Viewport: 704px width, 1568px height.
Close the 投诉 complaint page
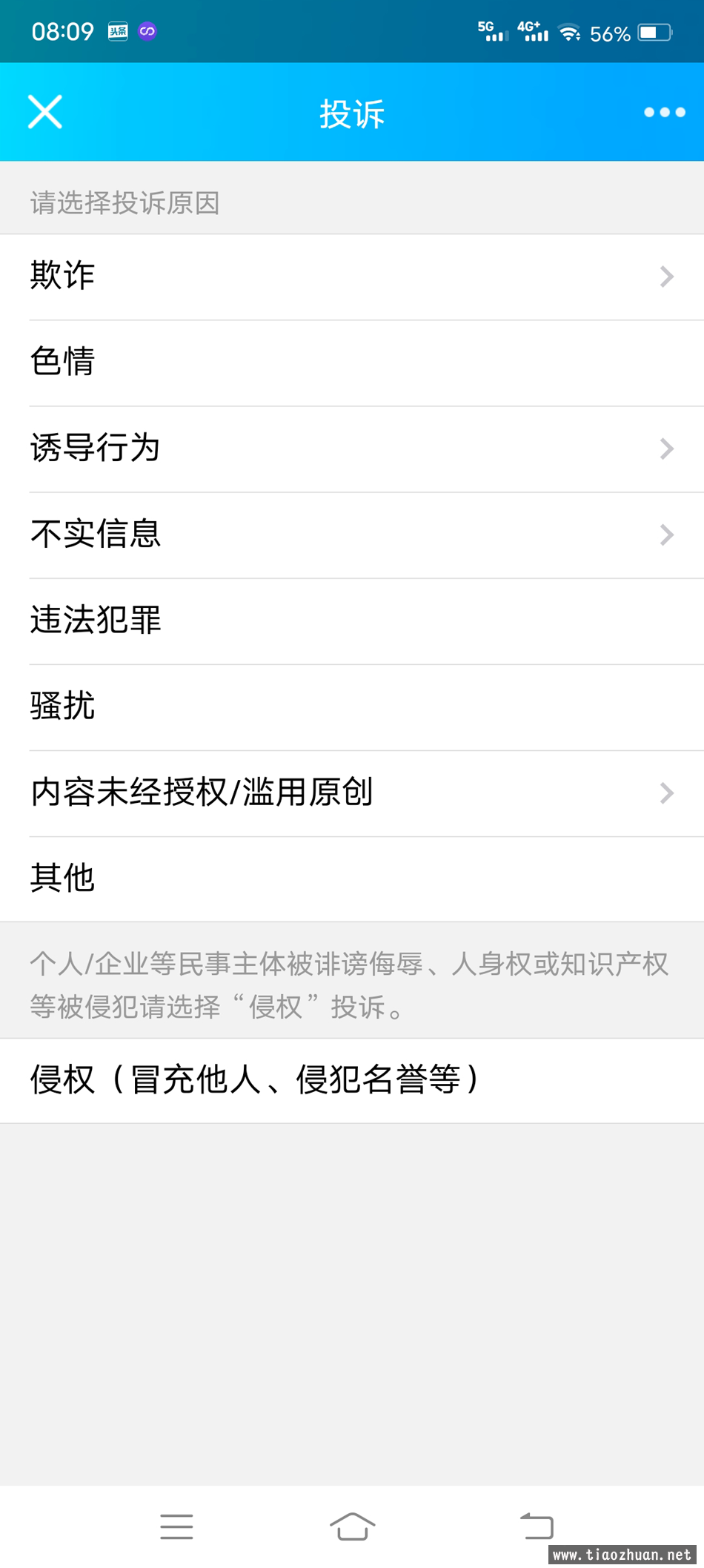click(x=45, y=113)
